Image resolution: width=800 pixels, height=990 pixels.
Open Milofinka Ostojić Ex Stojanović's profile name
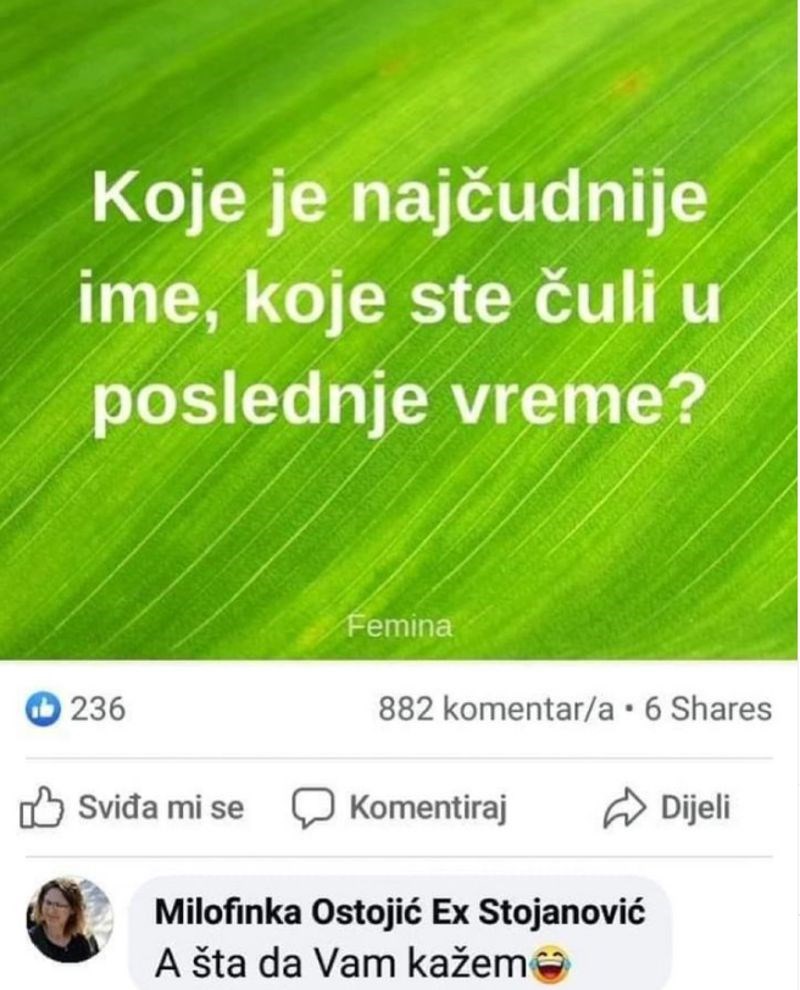(x=400, y=912)
